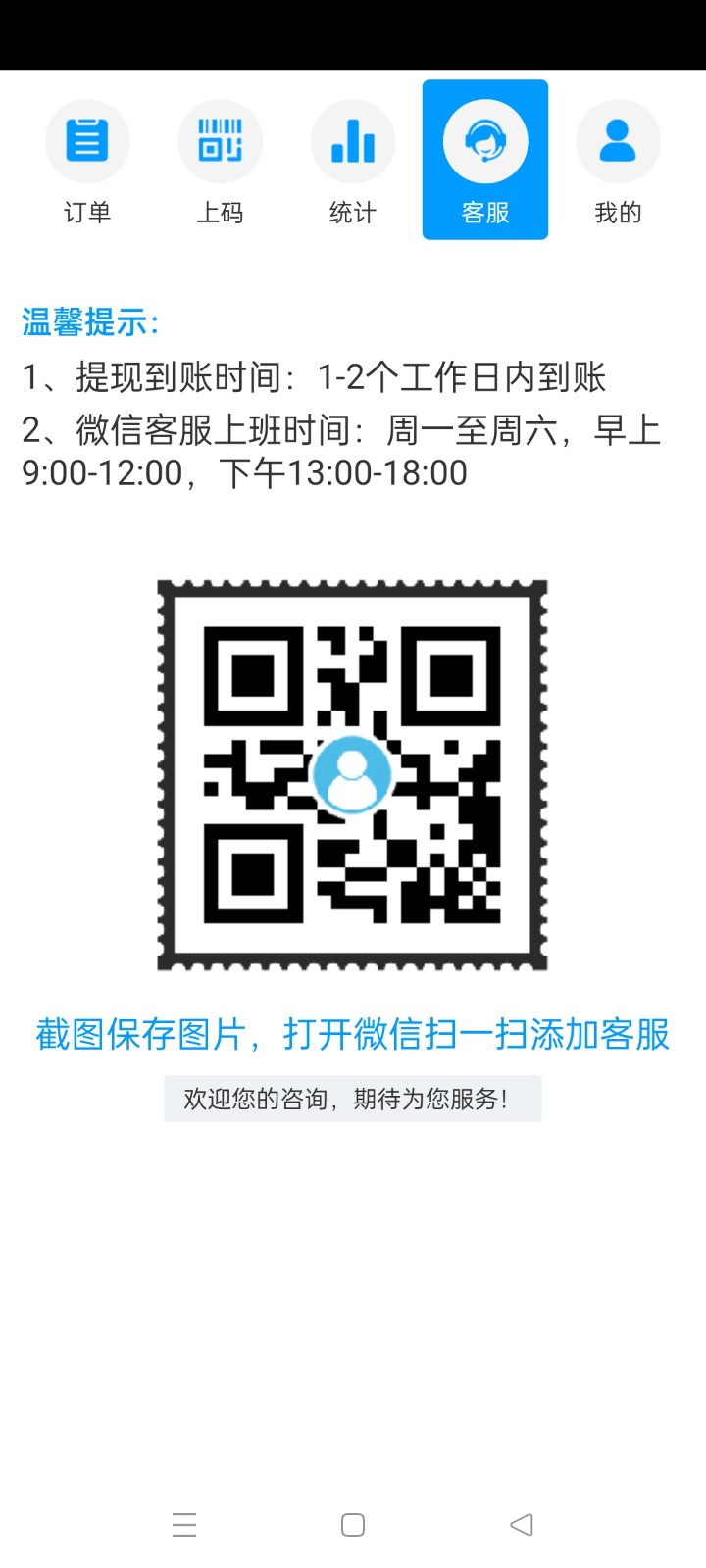Tap the Android back arrow icon
The image size is (706, 1568).
click(521, 1524)
